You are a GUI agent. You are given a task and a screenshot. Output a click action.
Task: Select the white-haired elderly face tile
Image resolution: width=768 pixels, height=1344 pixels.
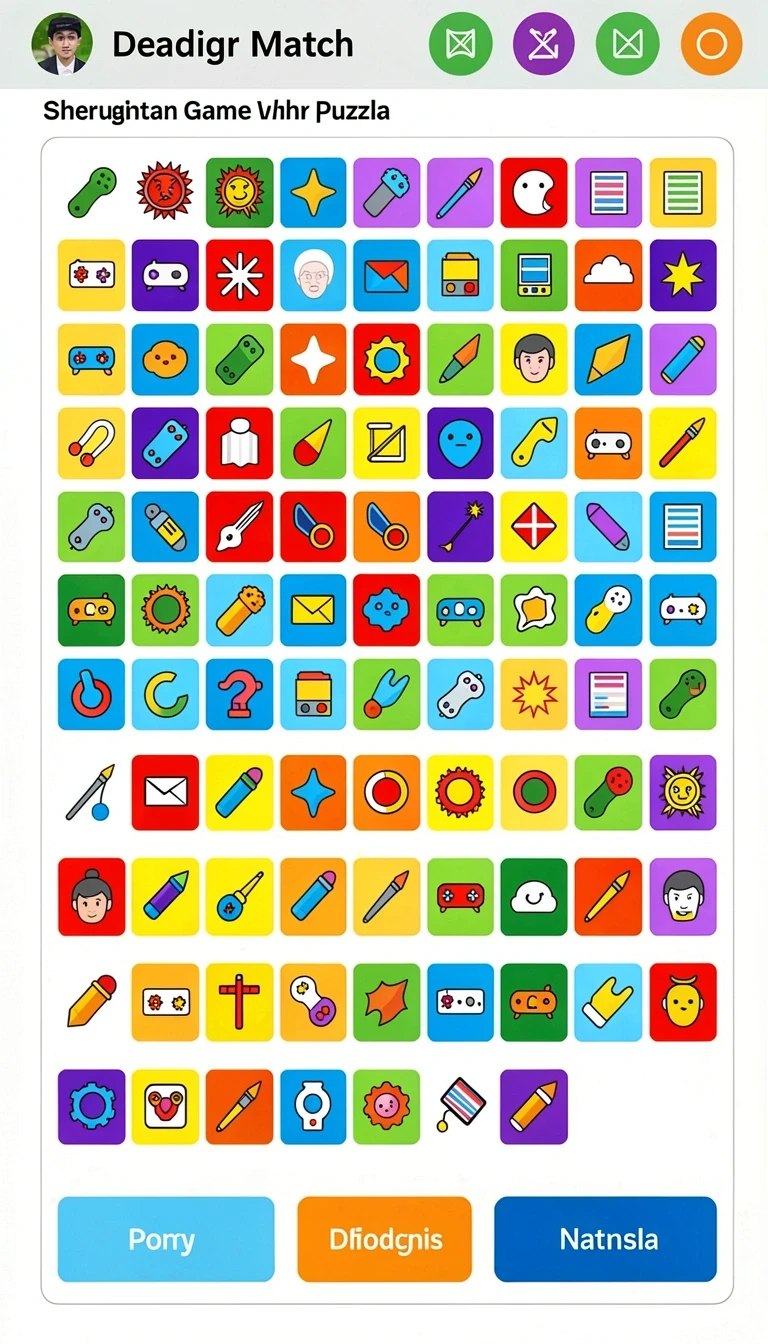tap(313, 275)
